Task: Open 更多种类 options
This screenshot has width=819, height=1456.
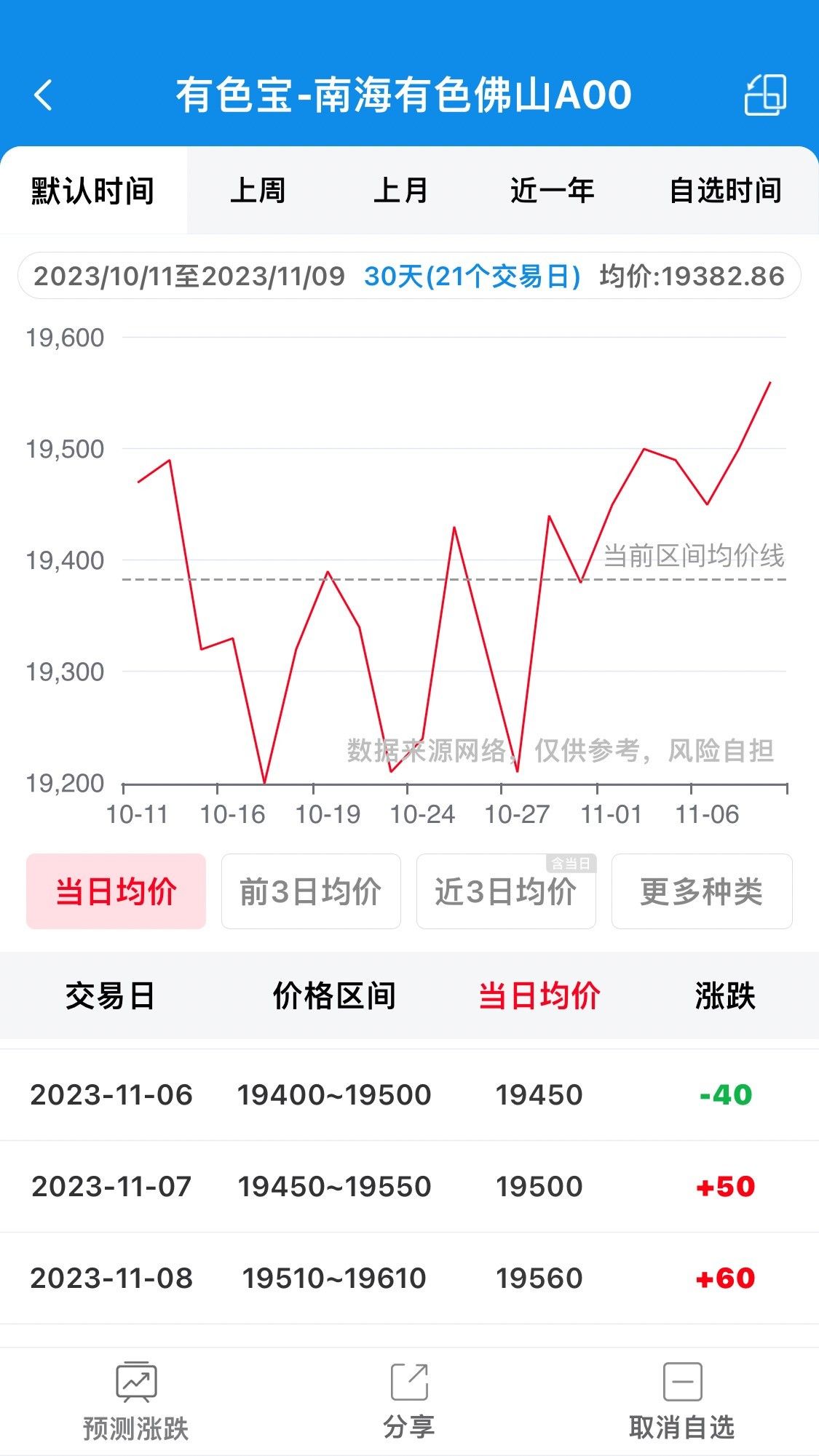Action: tap(702, 891)
